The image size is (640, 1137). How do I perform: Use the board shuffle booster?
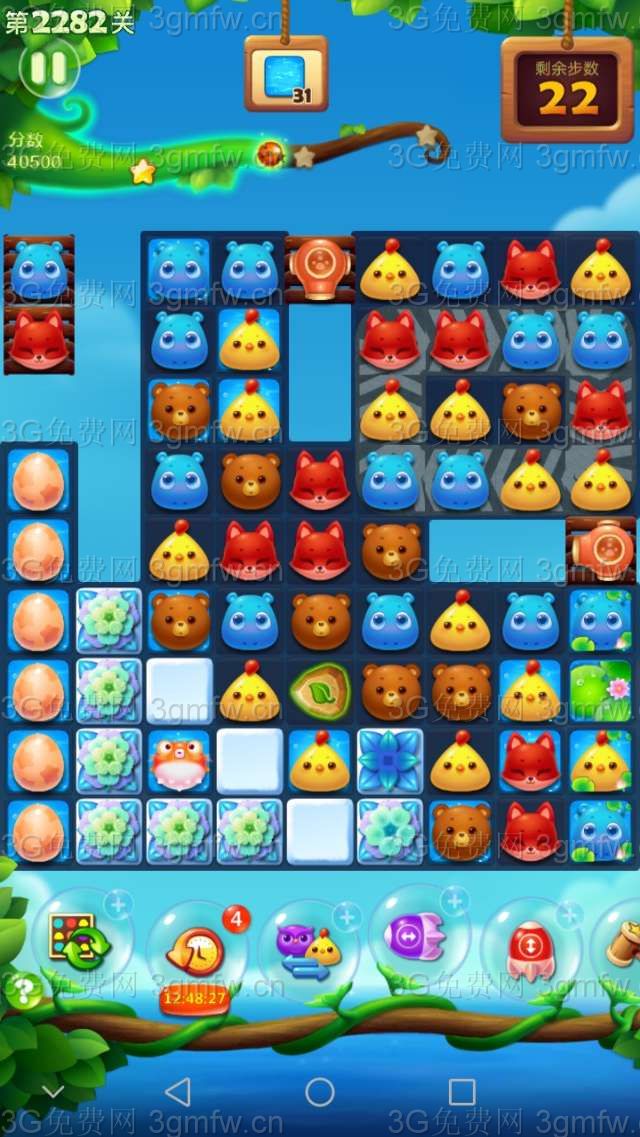[x=72, y=936]
